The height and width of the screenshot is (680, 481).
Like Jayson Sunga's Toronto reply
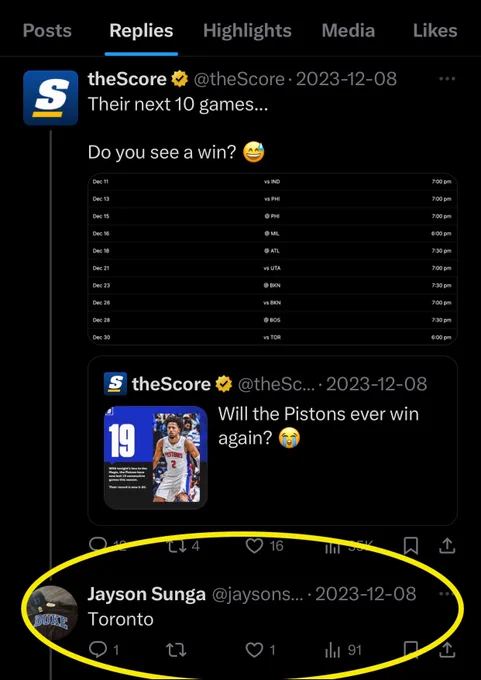tap(260, 650)
